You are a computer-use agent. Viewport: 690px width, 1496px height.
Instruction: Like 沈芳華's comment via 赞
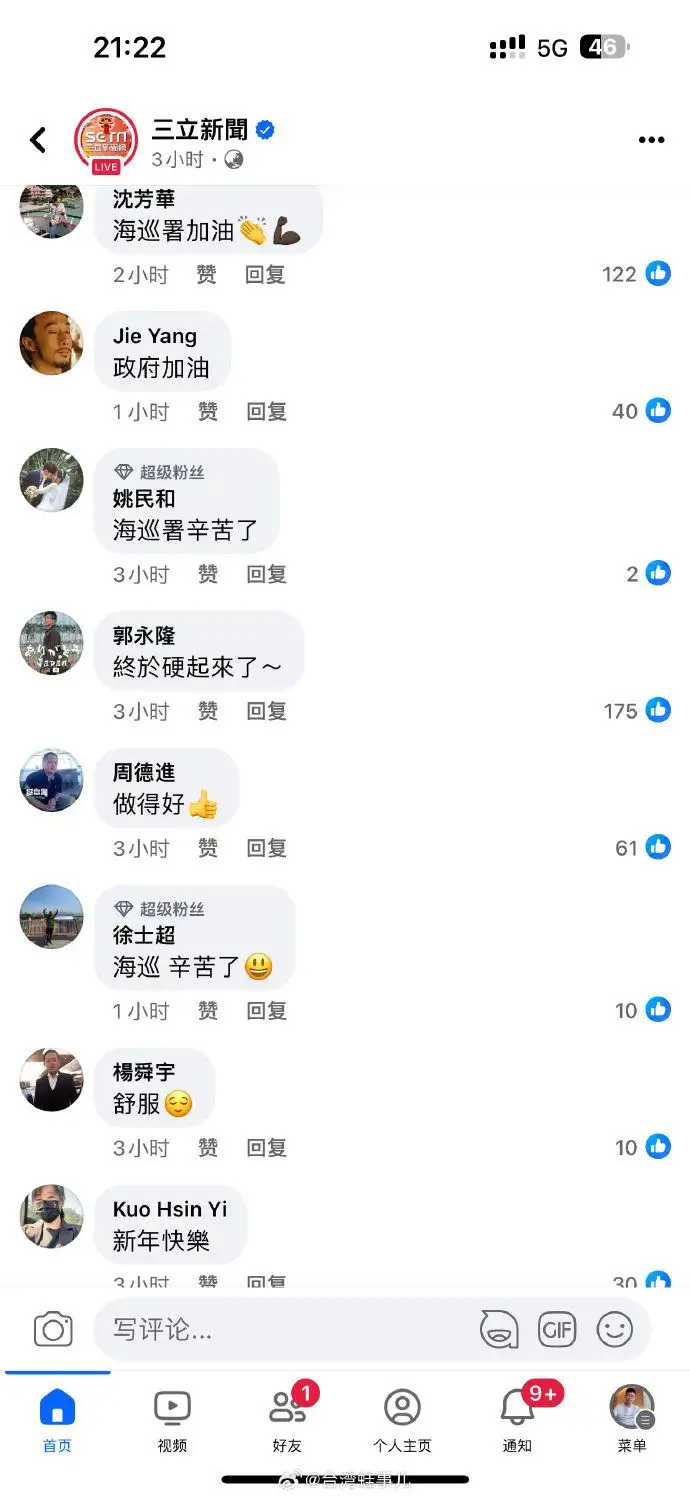click(x=206, y=274)
